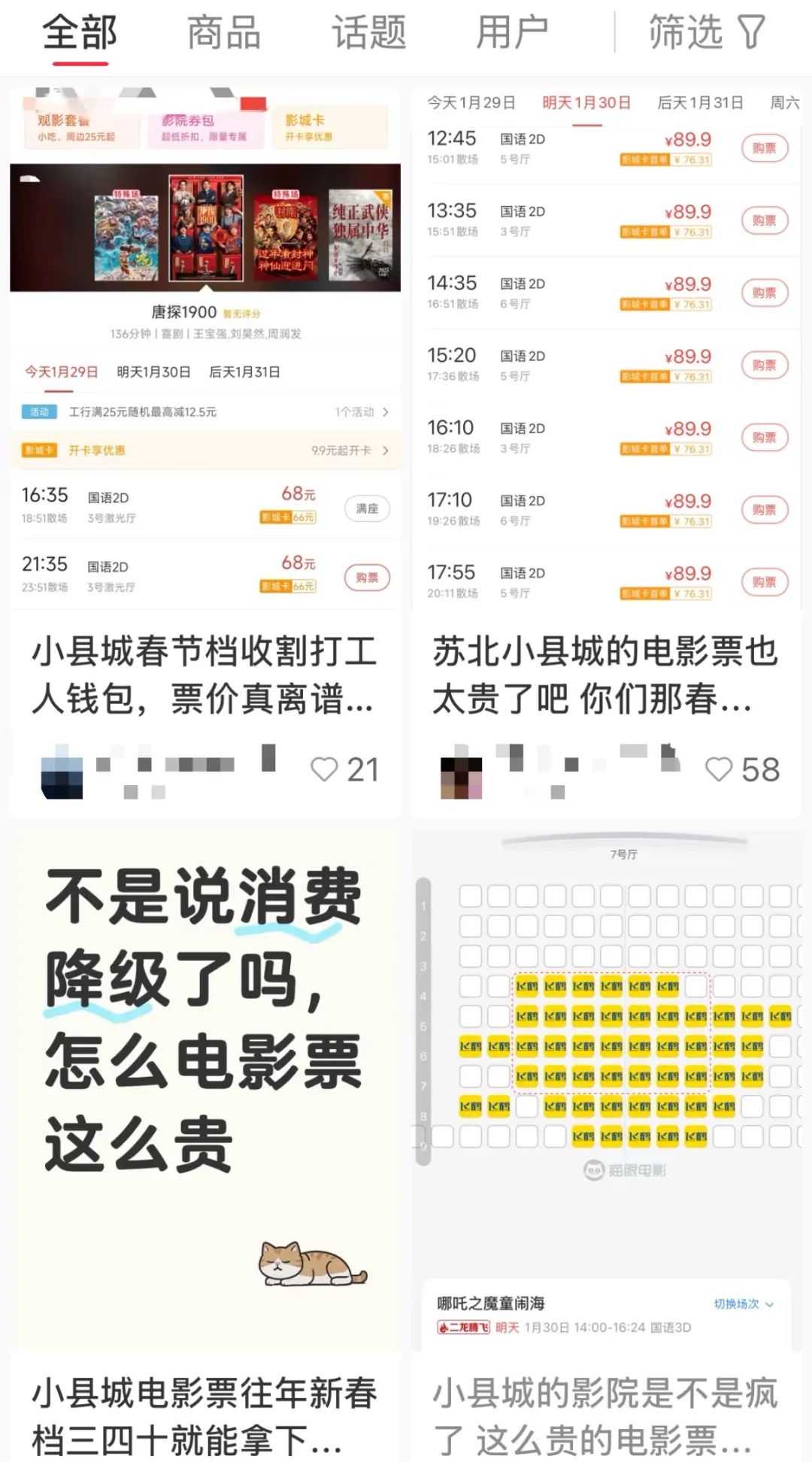
Task: Switch to the 用户 tab
Action: [x=513, y=33]
